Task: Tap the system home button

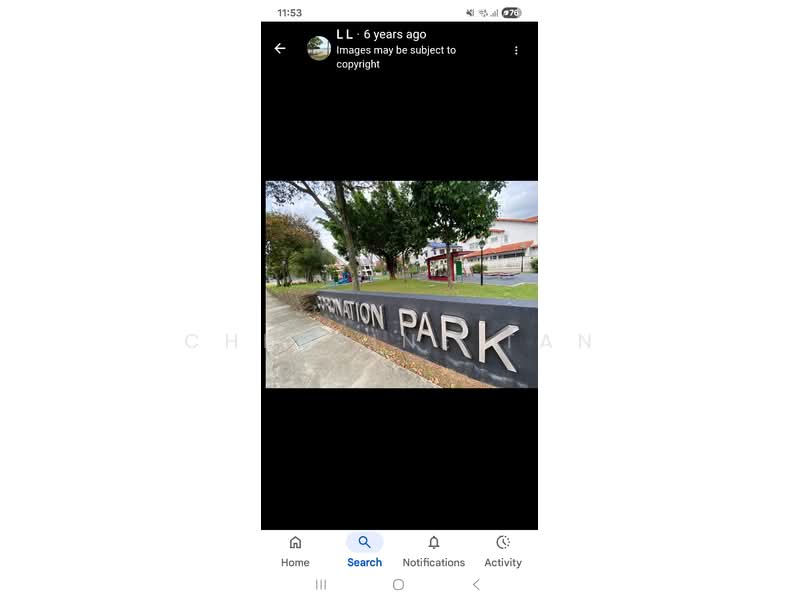Action: pyautogui.click(x=398, y=584)
